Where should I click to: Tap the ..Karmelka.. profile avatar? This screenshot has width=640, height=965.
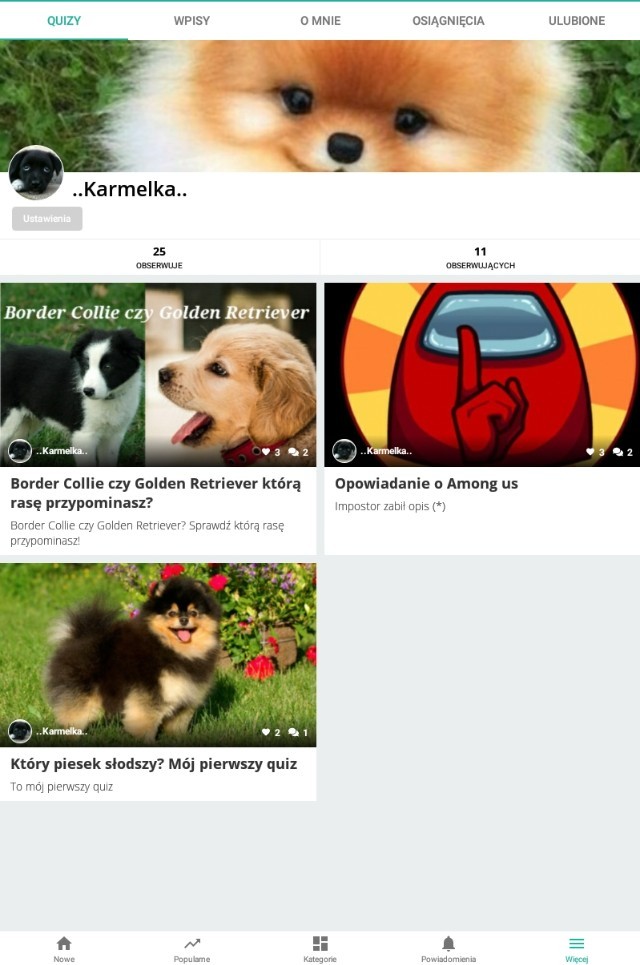pyautogui.click(x=36, y=173)
